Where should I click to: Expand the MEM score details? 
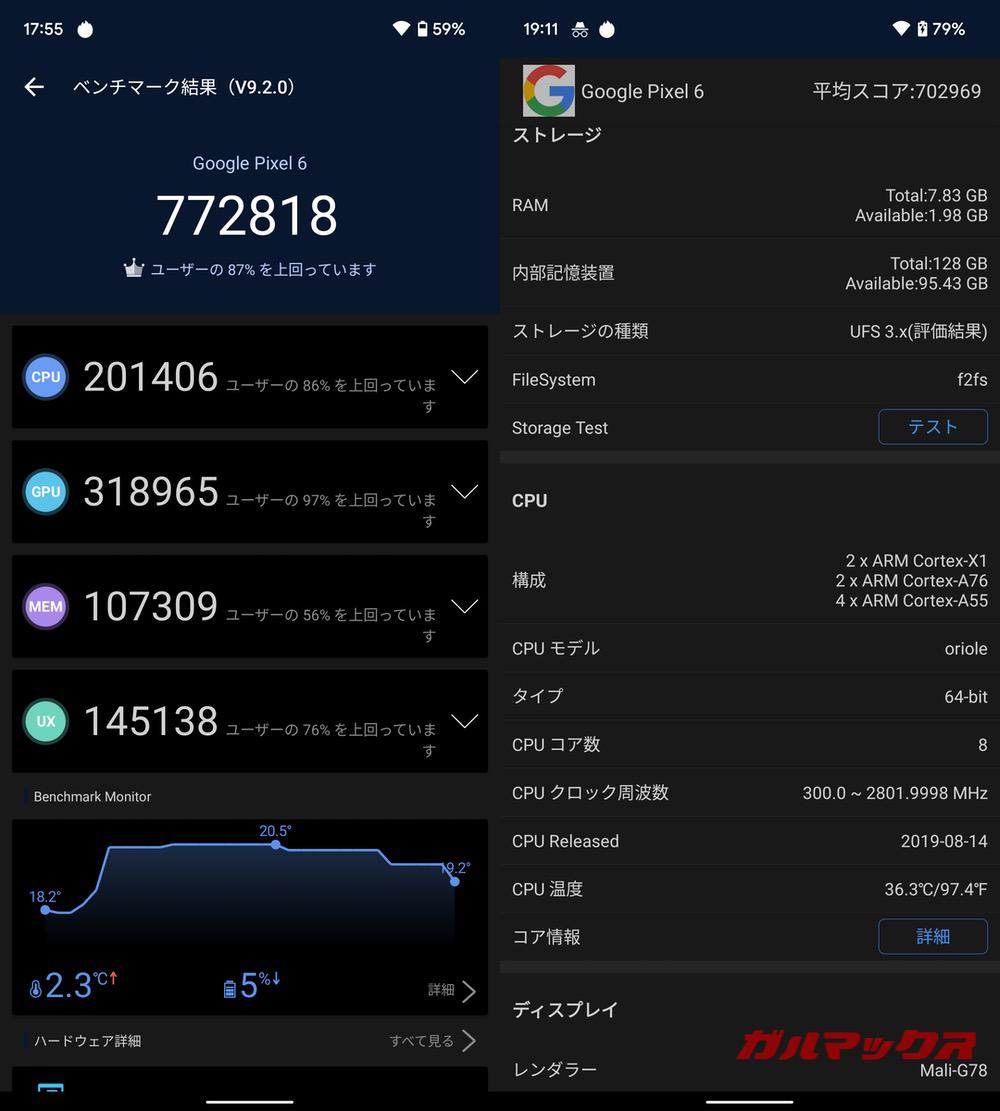(x=465, y=607)
